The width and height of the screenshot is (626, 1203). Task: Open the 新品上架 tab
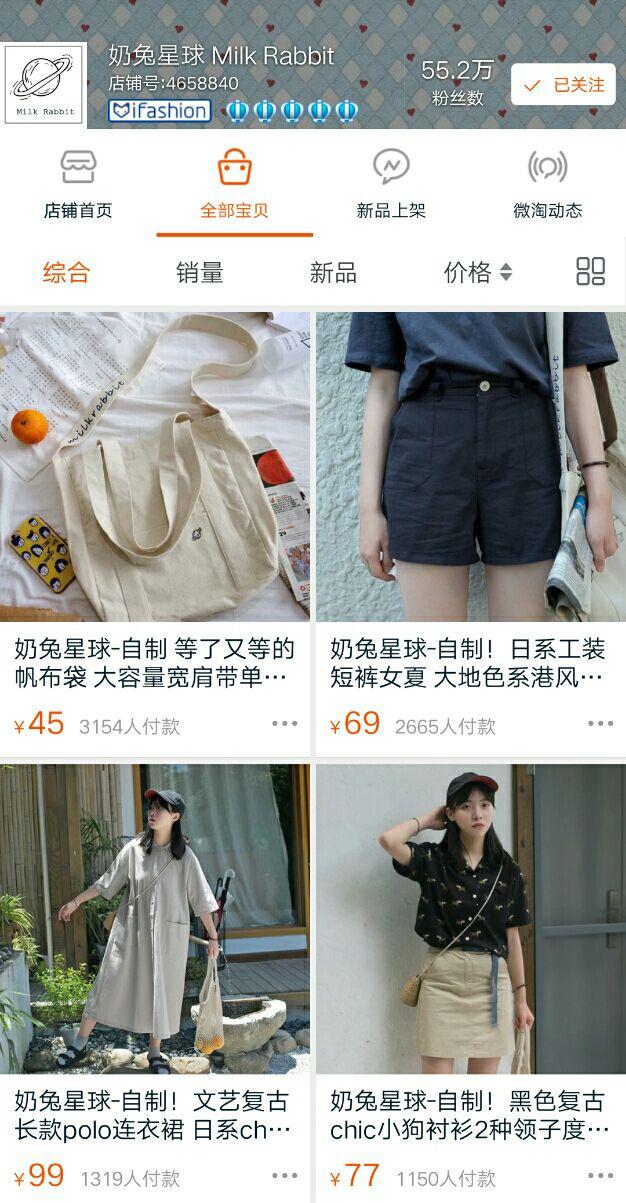391,184
